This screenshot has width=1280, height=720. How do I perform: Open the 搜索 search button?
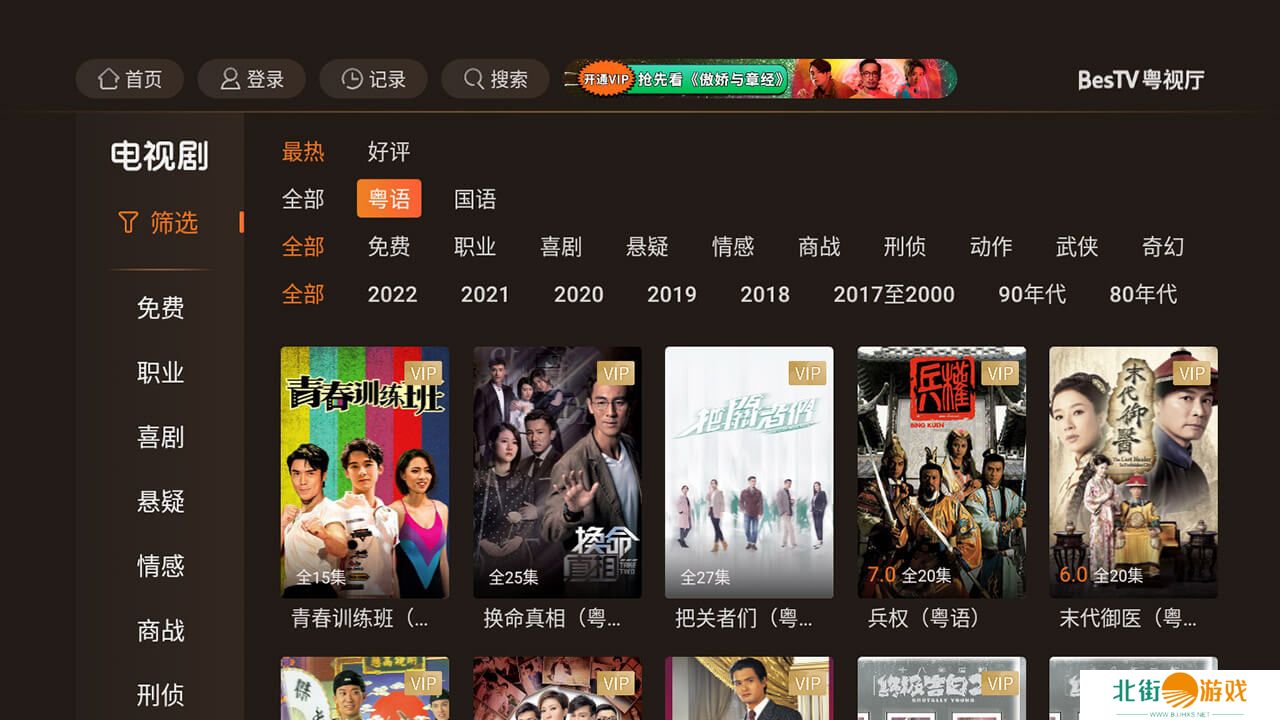496,79
